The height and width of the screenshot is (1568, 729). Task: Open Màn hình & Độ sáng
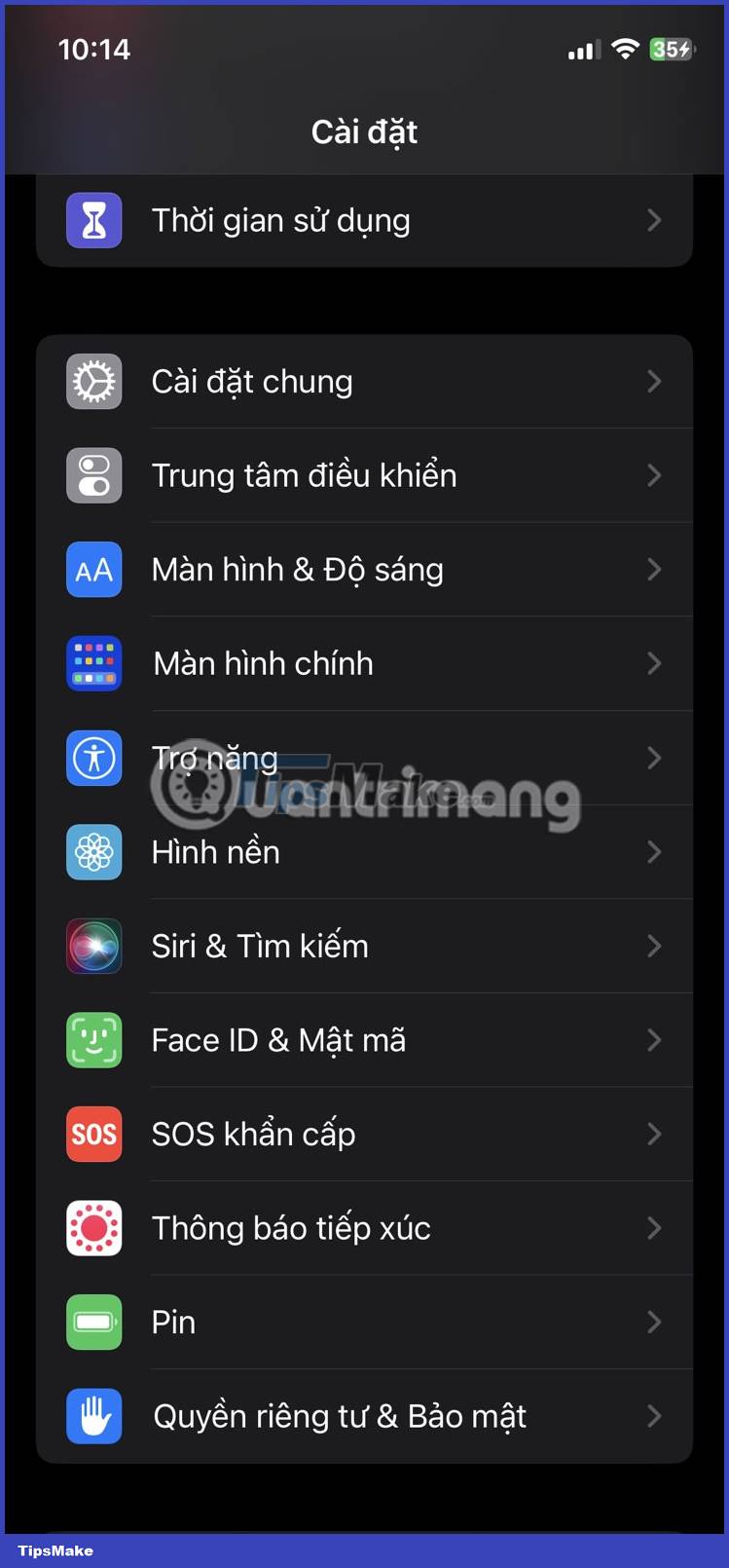pyautogui.click(x=364, y=570)
